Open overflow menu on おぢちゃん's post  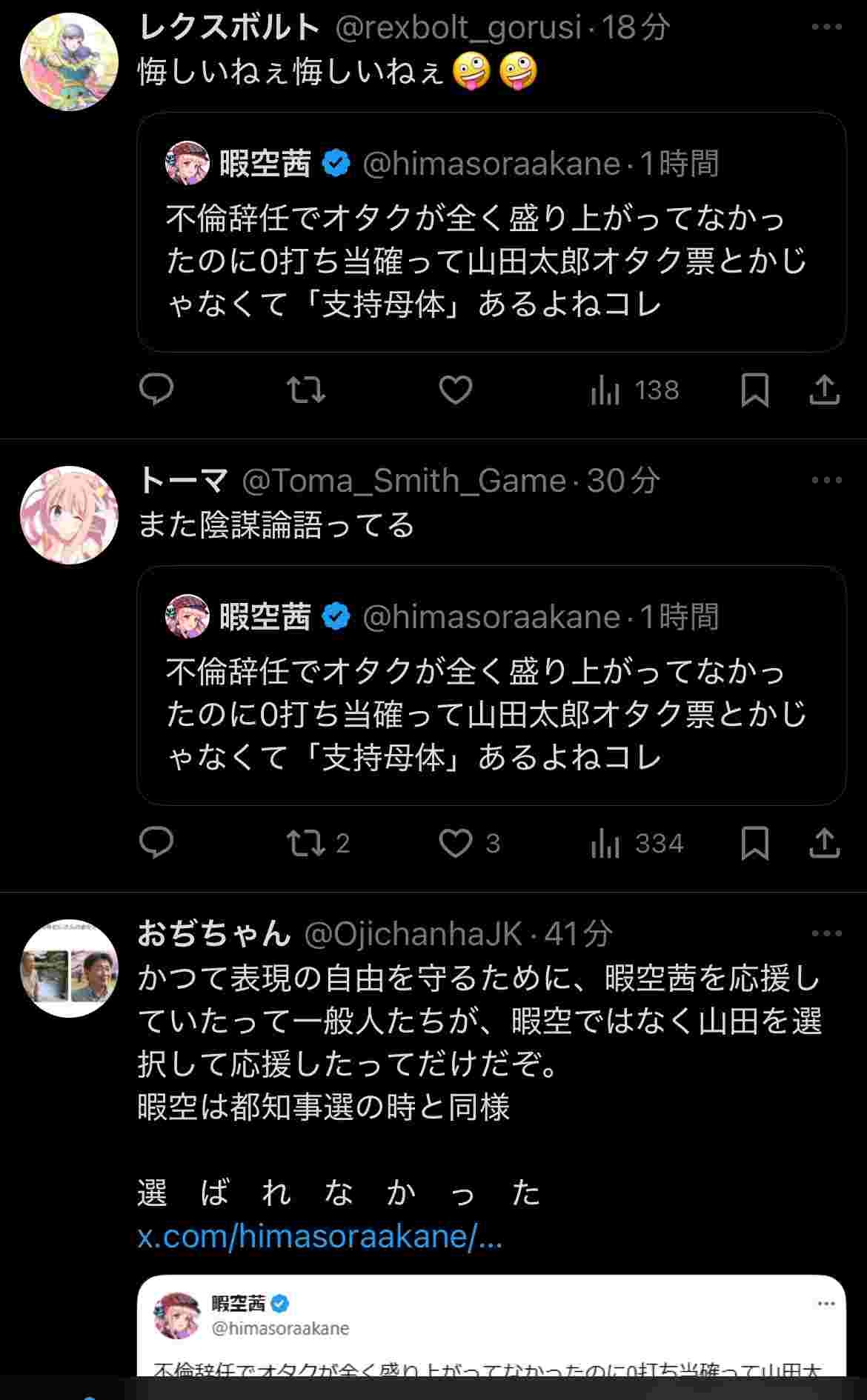point(826,933)
